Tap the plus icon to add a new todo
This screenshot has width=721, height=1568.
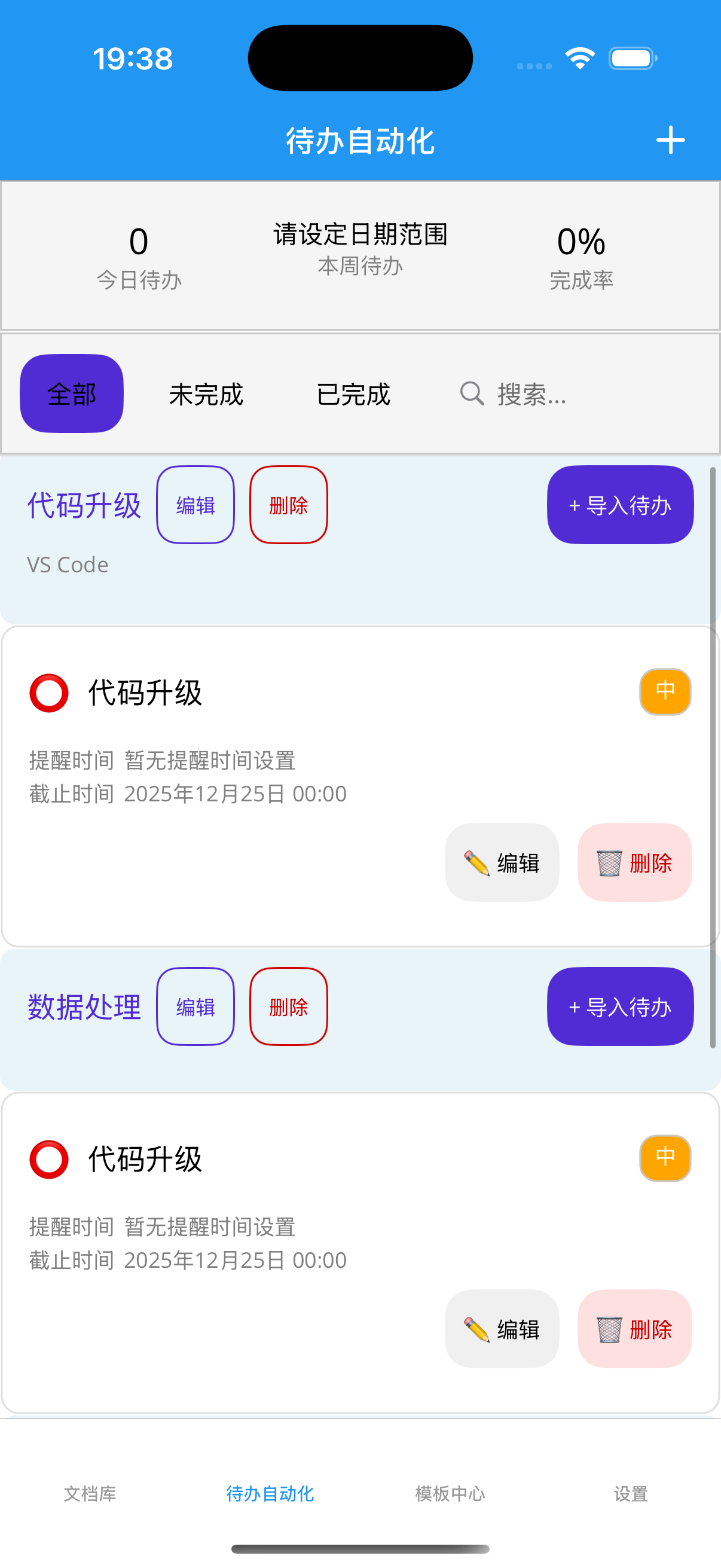[x=671, y=140]
